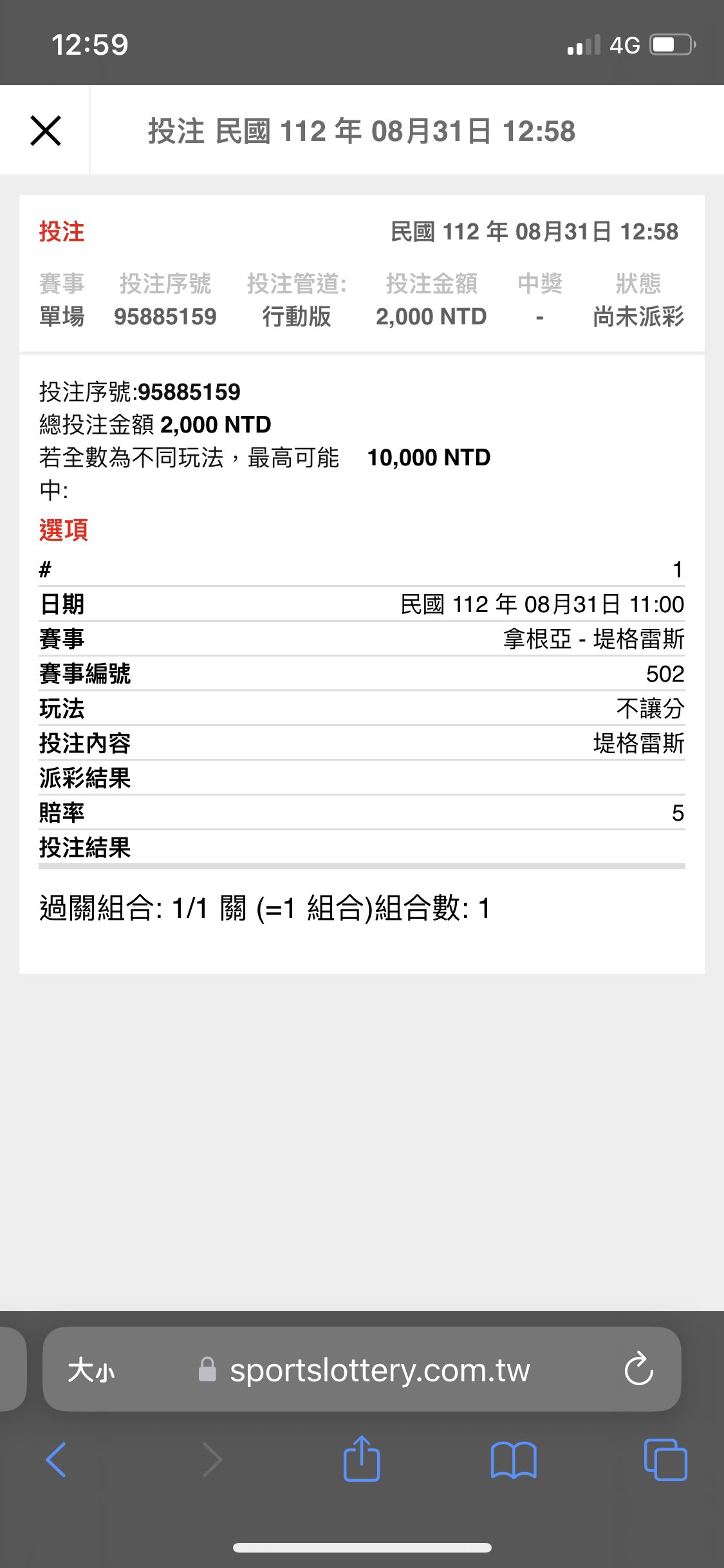This screenshot has width=724, height=1568.
Task: Reload the current page
Action: (x=638, y=1369)
